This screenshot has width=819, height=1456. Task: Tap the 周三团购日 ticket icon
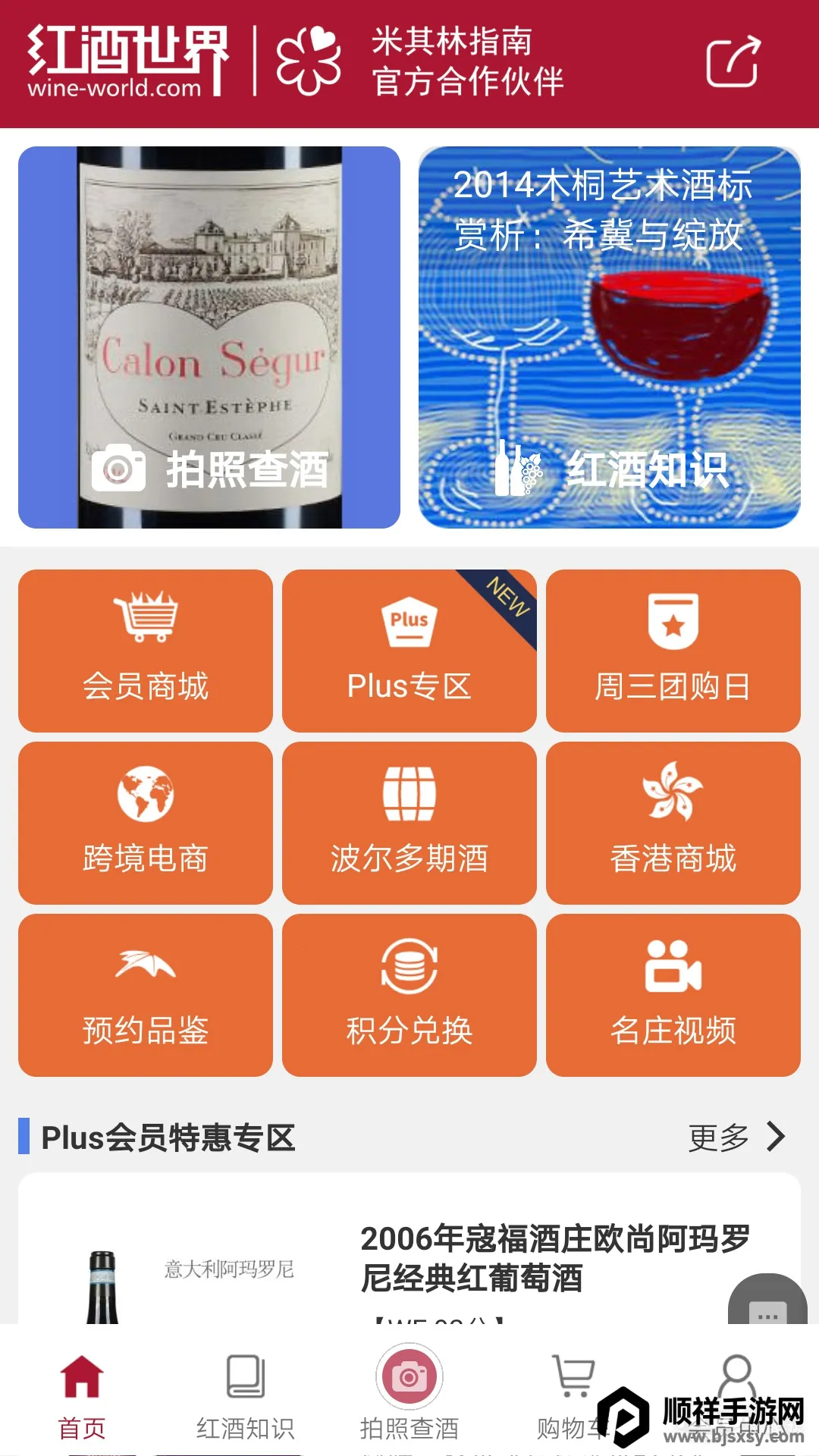(x=672, y=620)
